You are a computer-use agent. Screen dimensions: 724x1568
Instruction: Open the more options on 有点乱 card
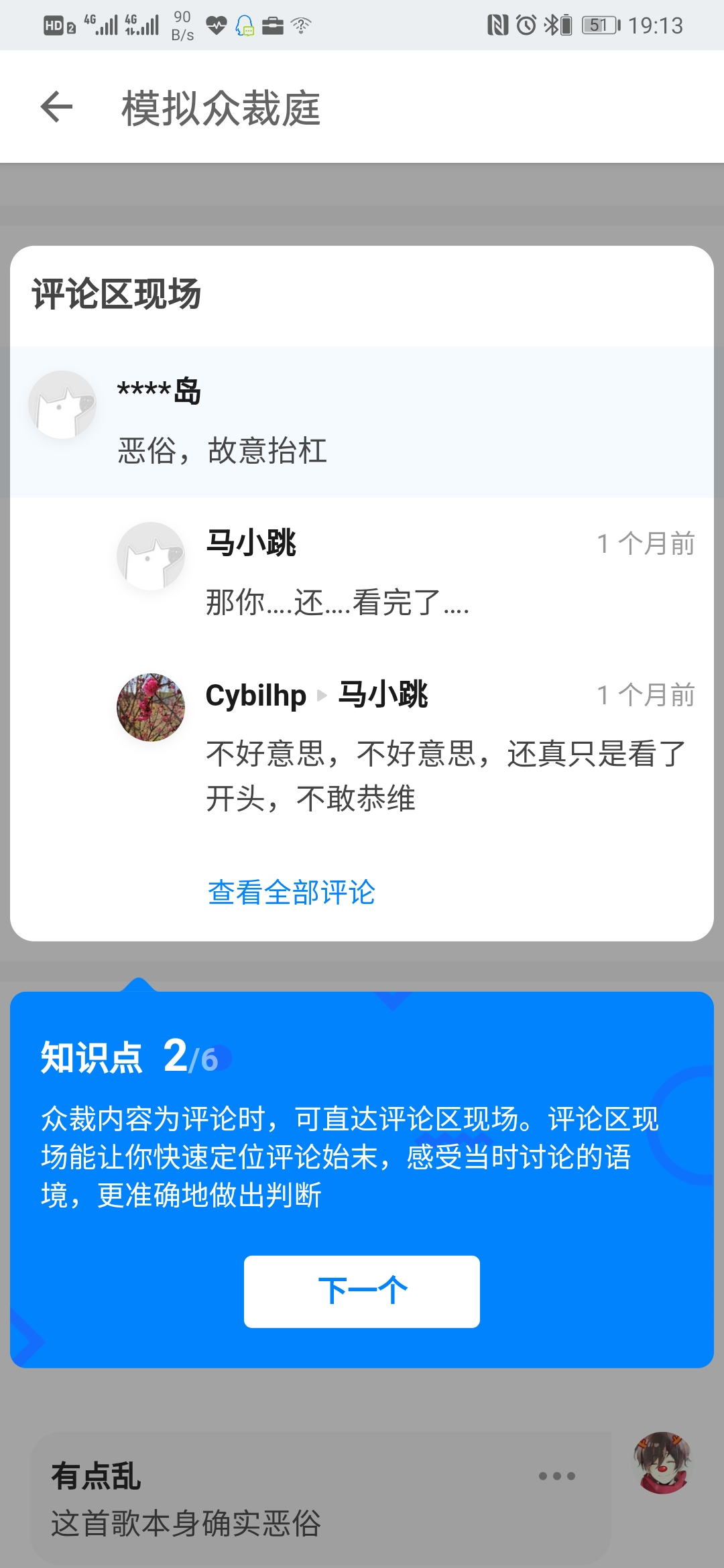556,1476
